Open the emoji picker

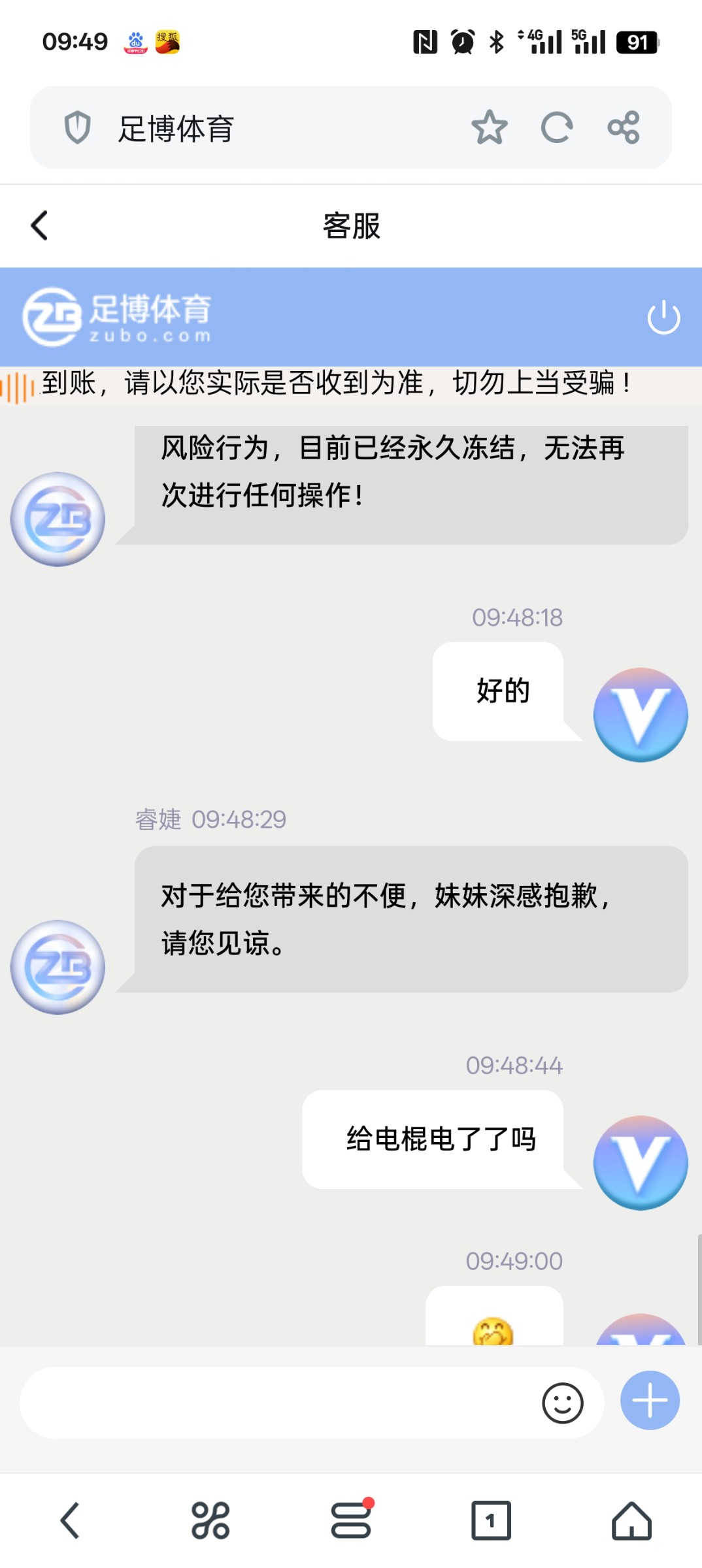click(562, 1403)
